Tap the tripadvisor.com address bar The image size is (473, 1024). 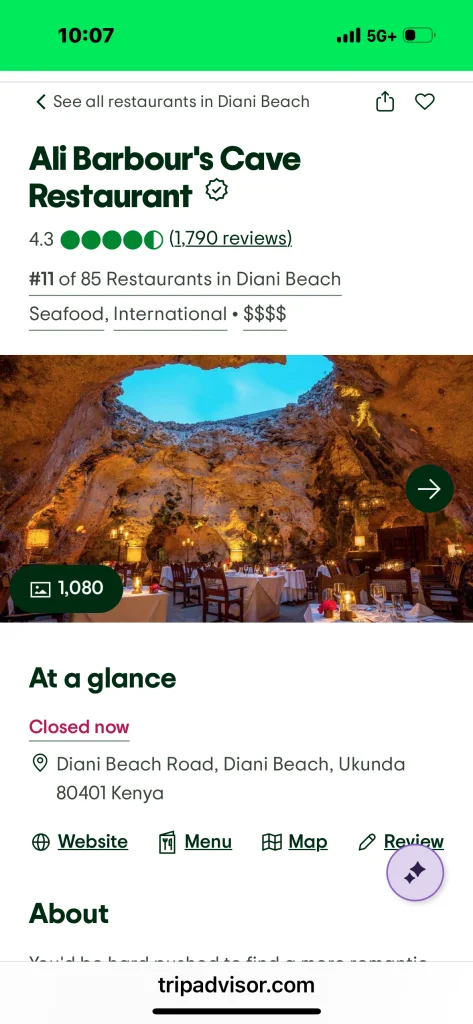click(236, 985)
